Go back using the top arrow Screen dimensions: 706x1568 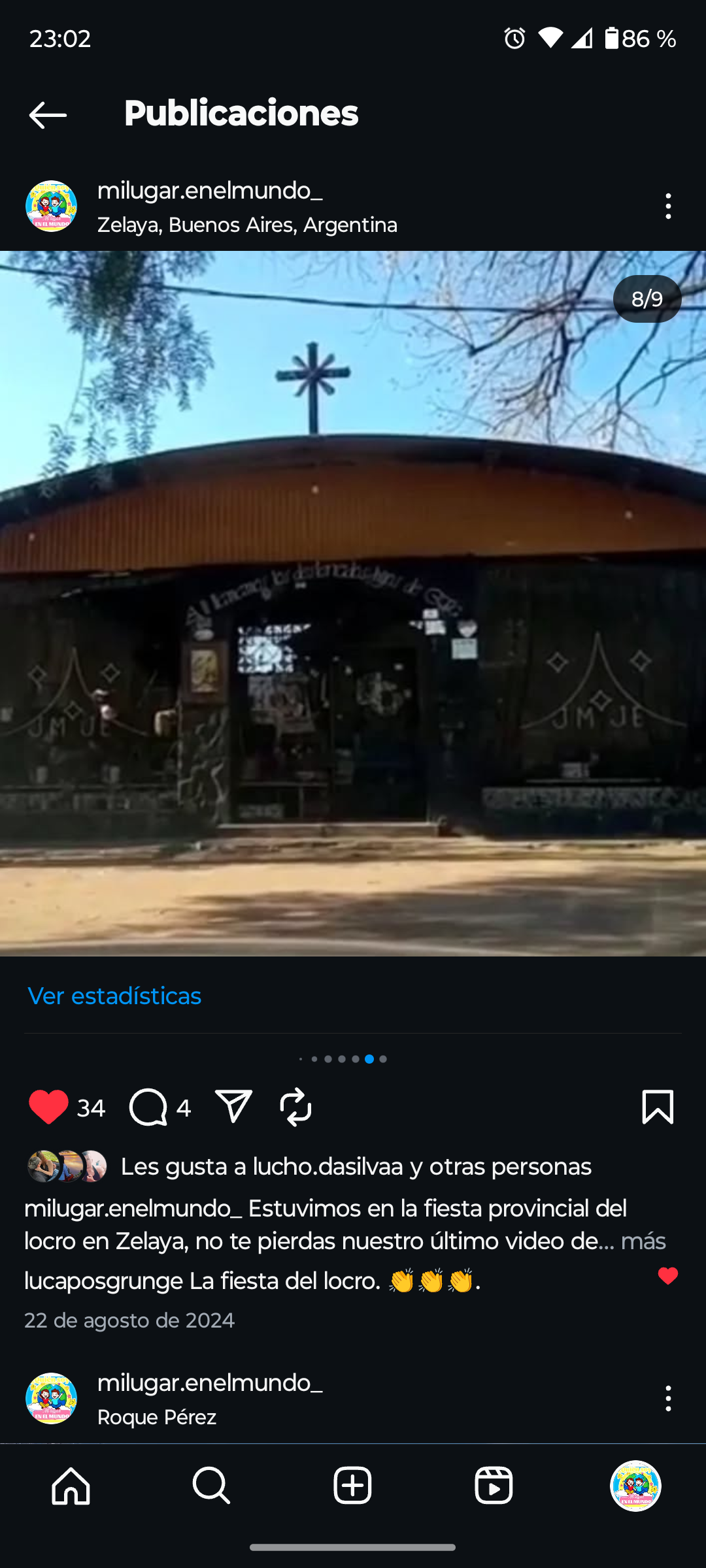48,115
